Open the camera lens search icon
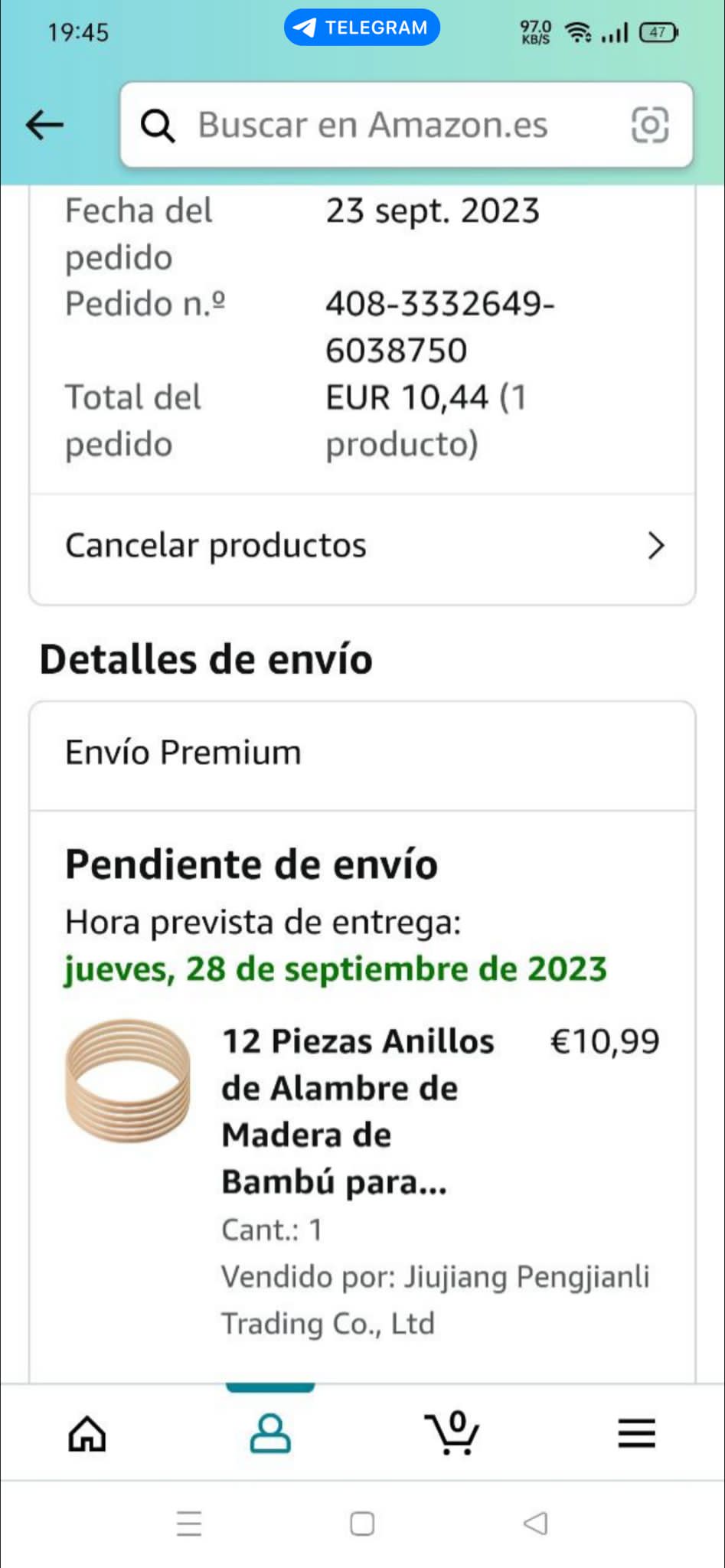The height and width of the screenshot is (1568, 725). (649, 125)
